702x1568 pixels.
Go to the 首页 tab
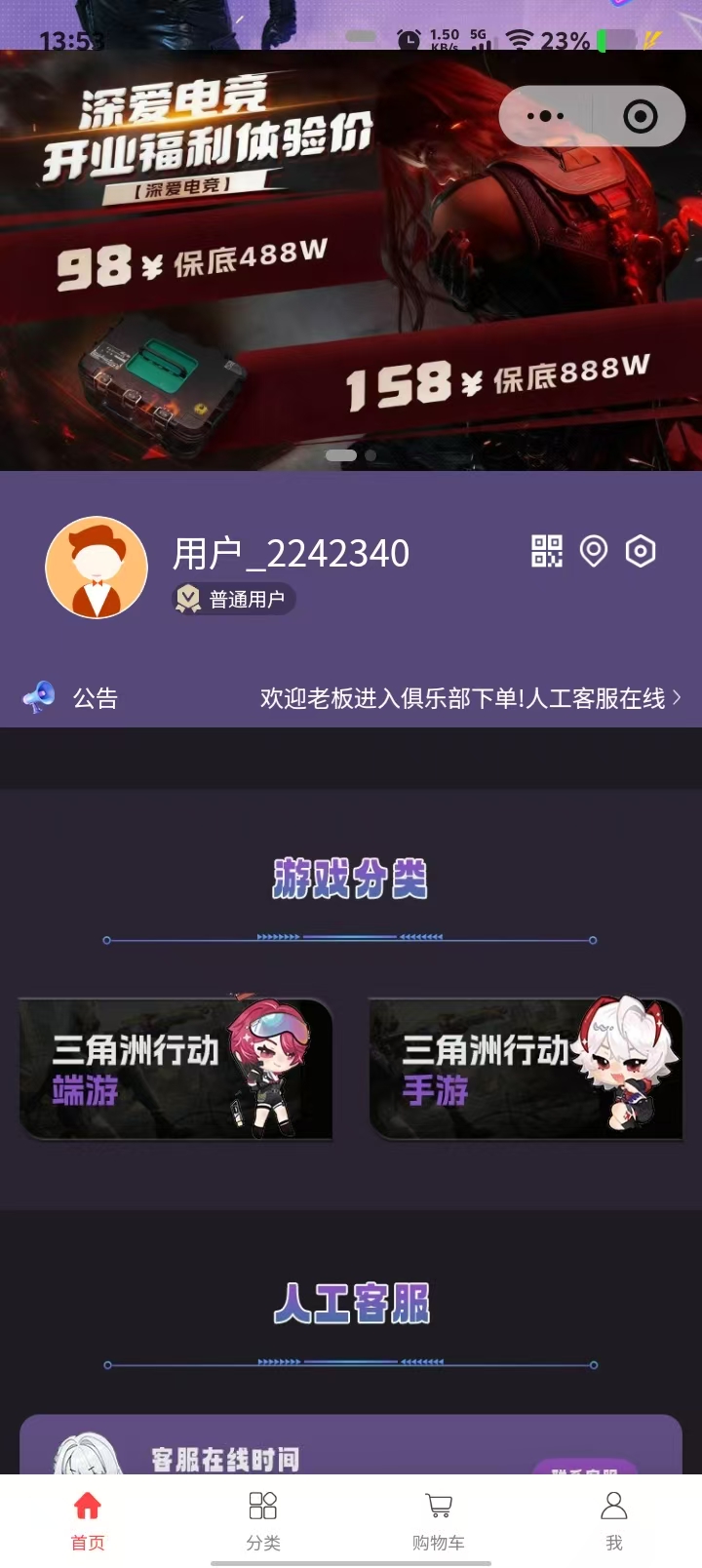[x=88, y=1519]
